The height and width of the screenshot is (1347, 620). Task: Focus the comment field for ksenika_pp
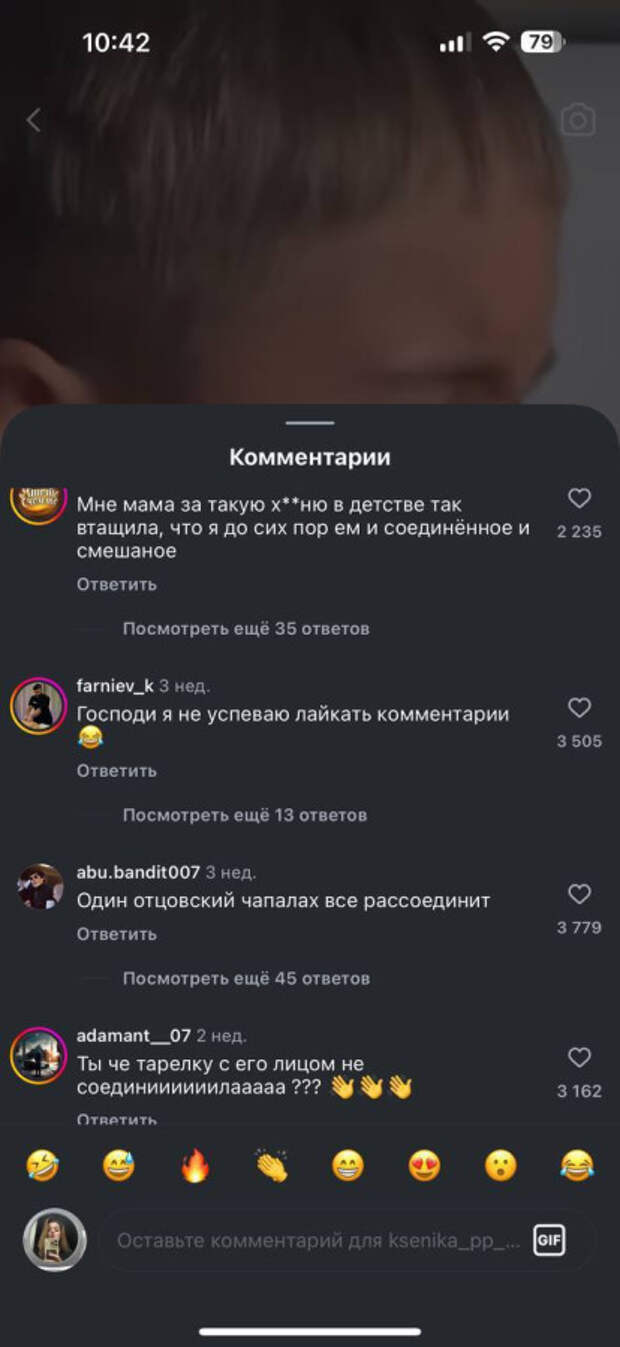pos(318,1241)
